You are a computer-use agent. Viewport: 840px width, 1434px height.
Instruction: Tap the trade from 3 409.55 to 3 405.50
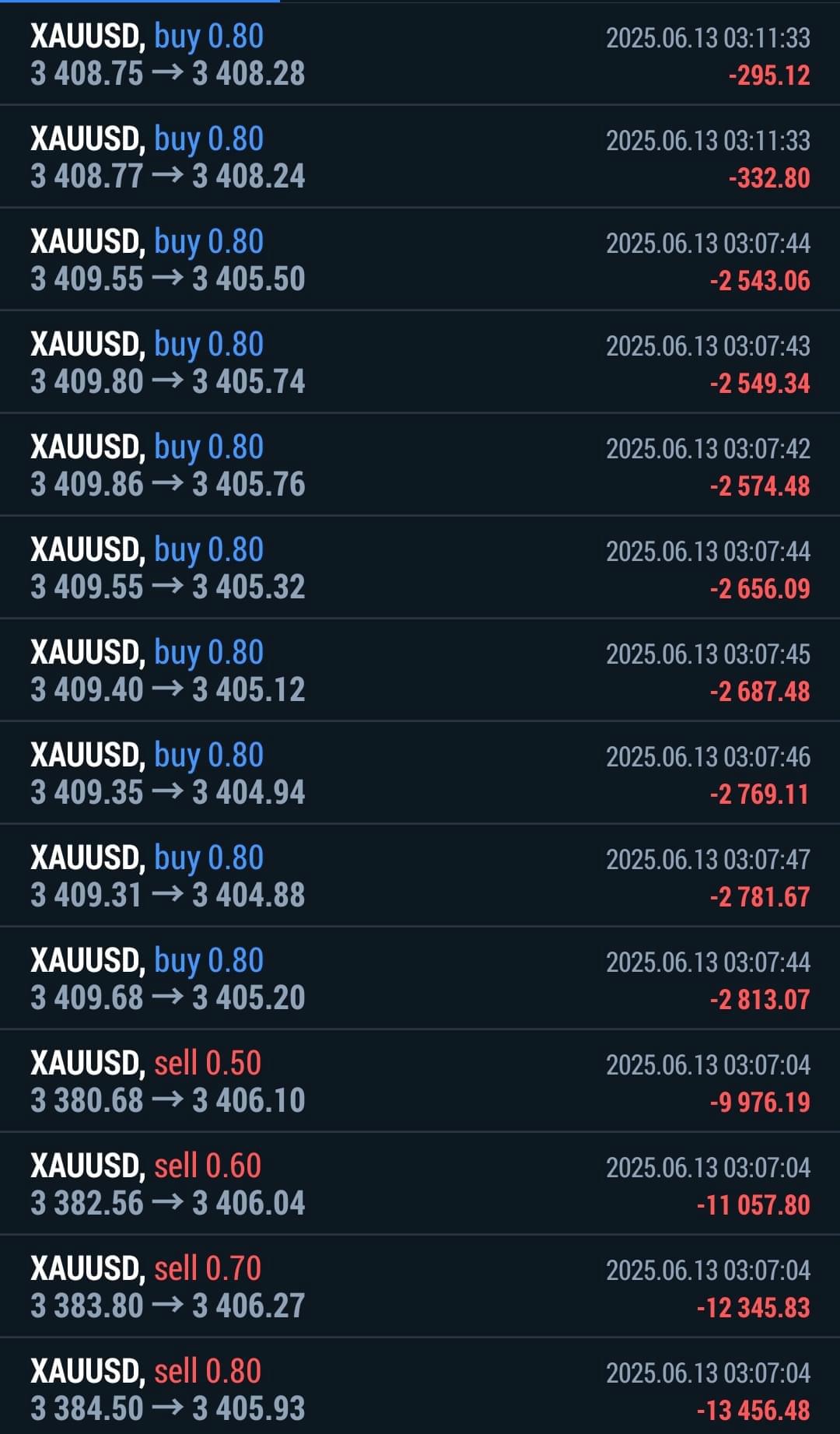click(420, 259)
